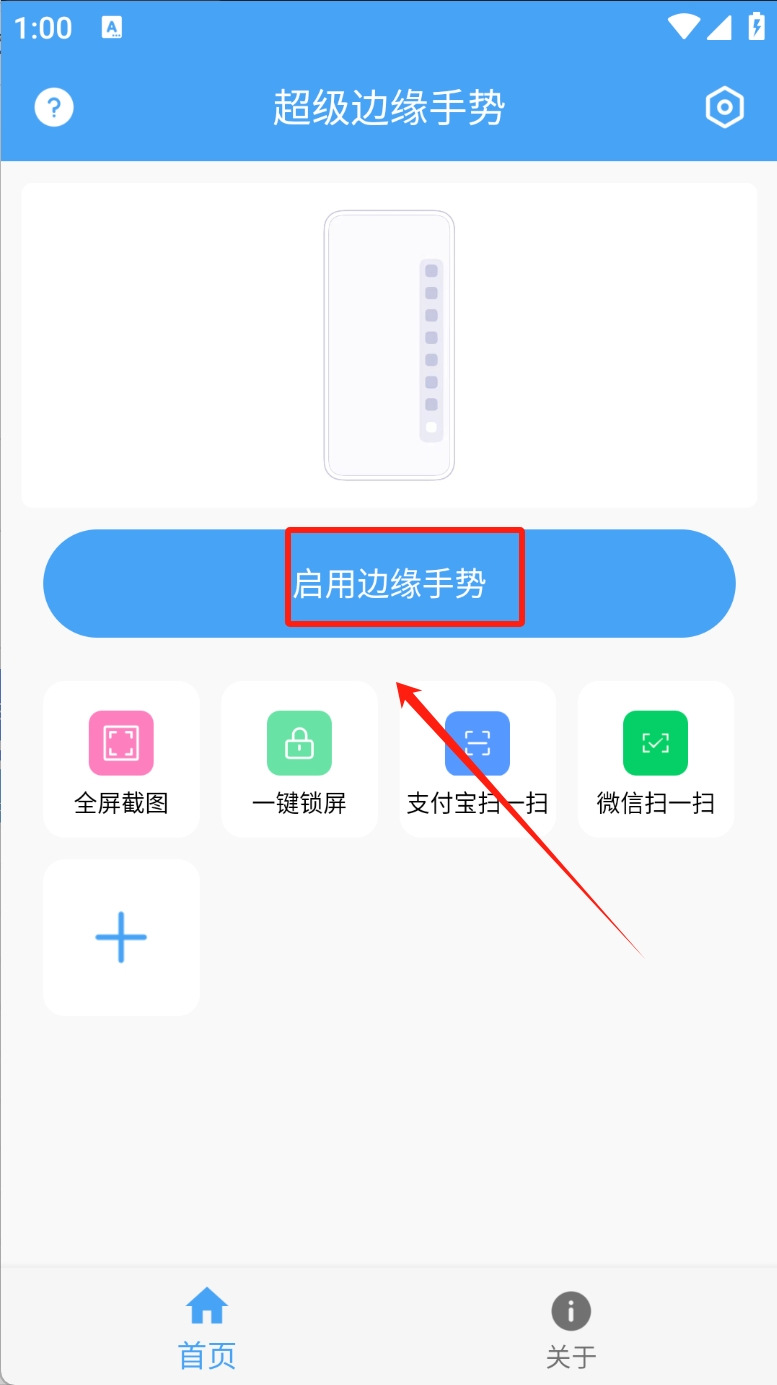Open settings via the hexagon gear icon

724,107
